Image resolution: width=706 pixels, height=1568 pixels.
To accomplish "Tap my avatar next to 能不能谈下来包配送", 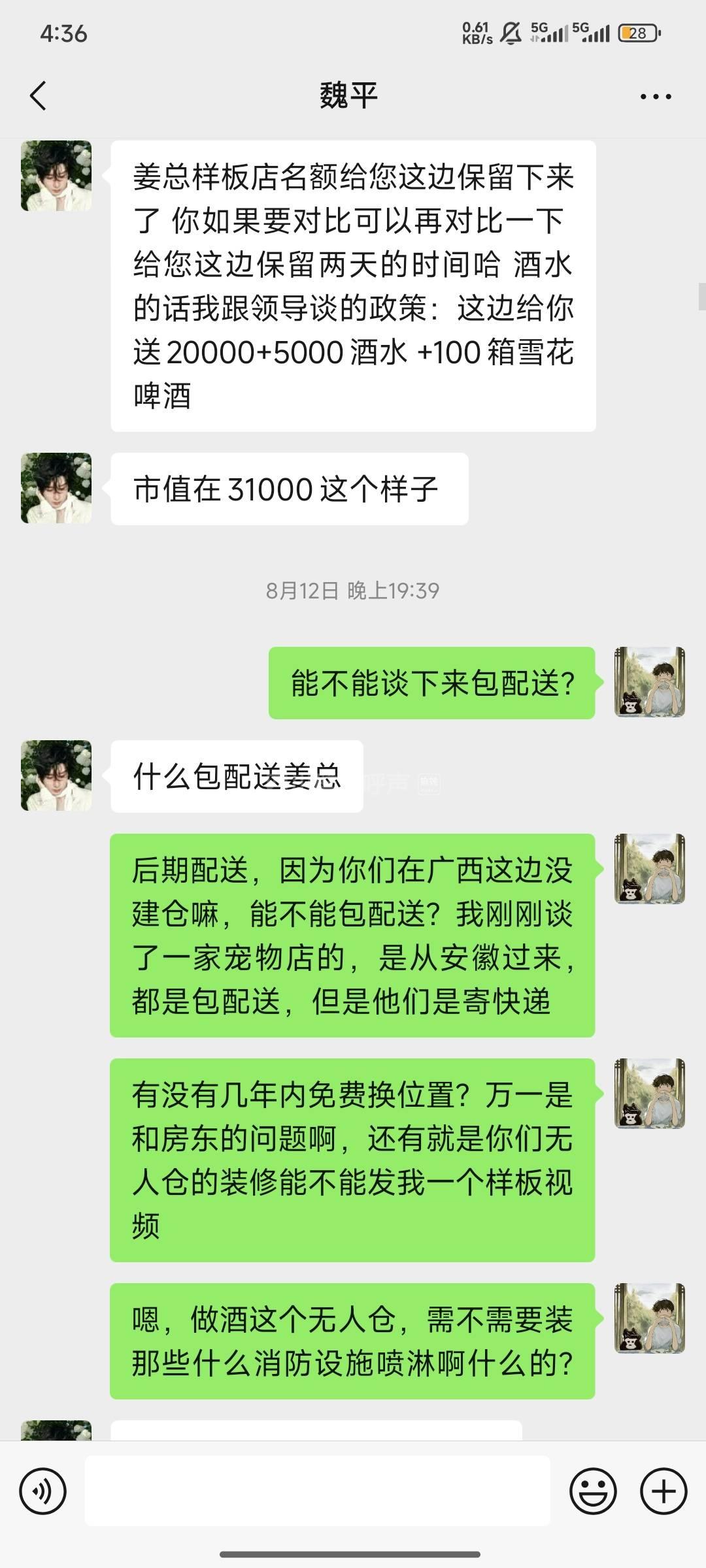I will pos(649,682).
